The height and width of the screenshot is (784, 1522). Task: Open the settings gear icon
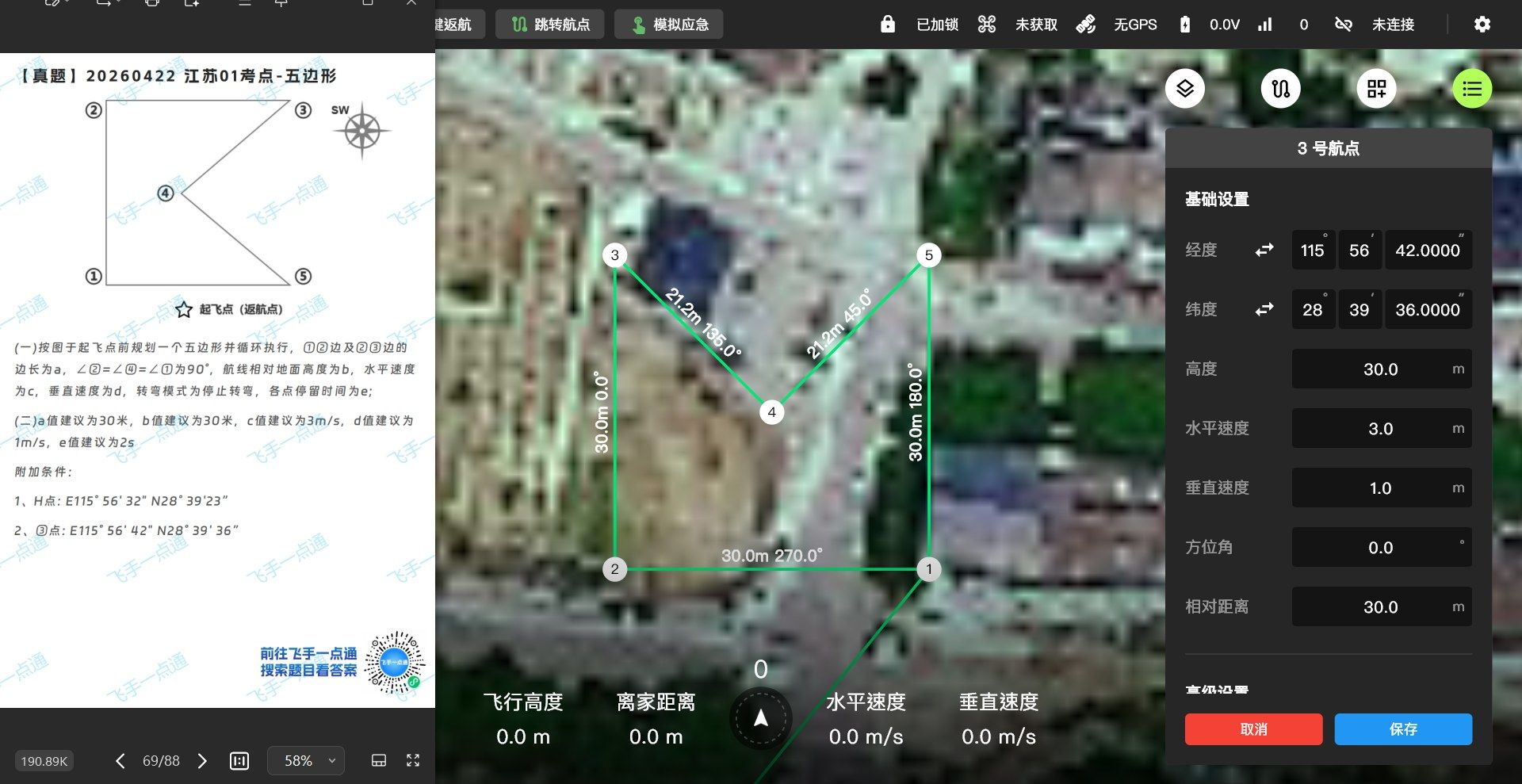coord(1482,25)
